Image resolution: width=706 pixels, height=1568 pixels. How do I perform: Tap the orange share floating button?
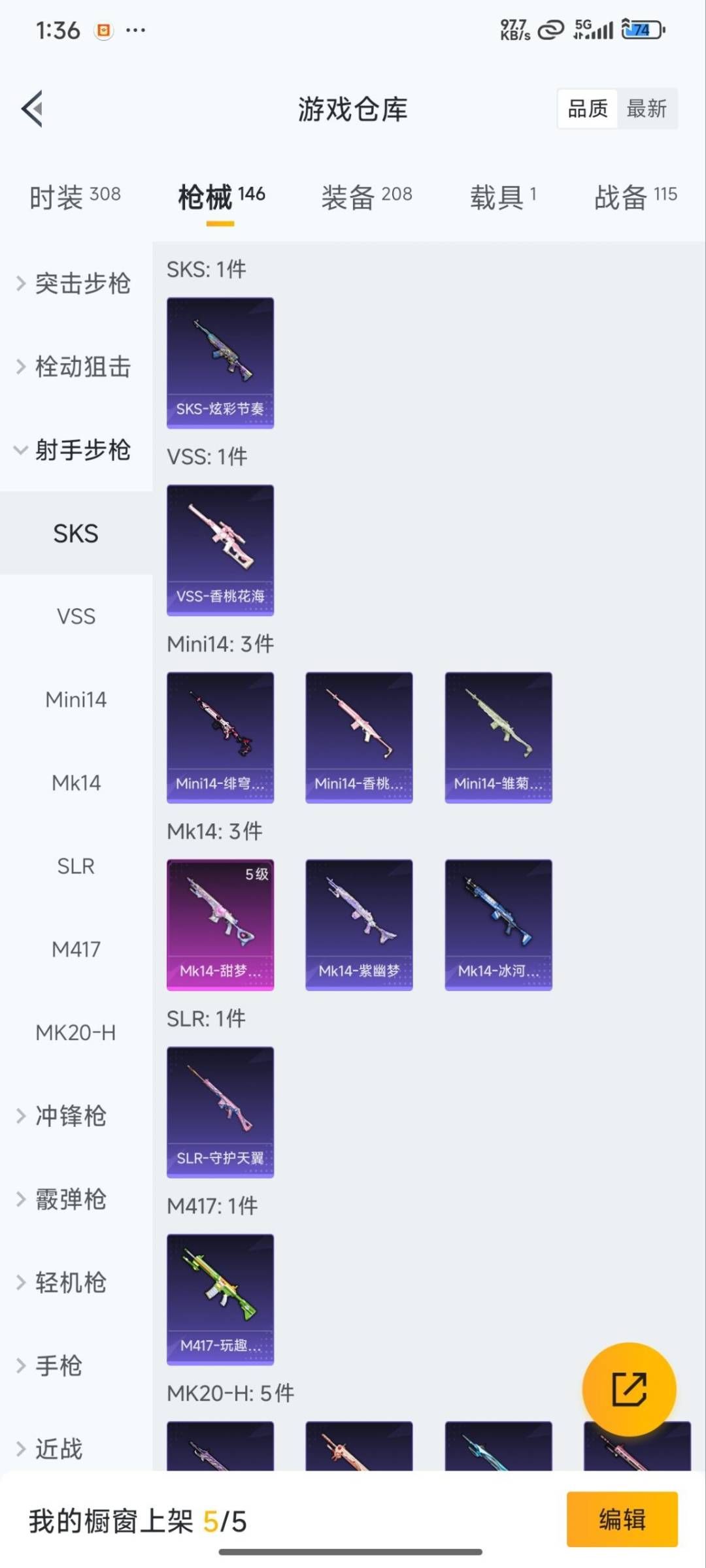click(629, 1389)
